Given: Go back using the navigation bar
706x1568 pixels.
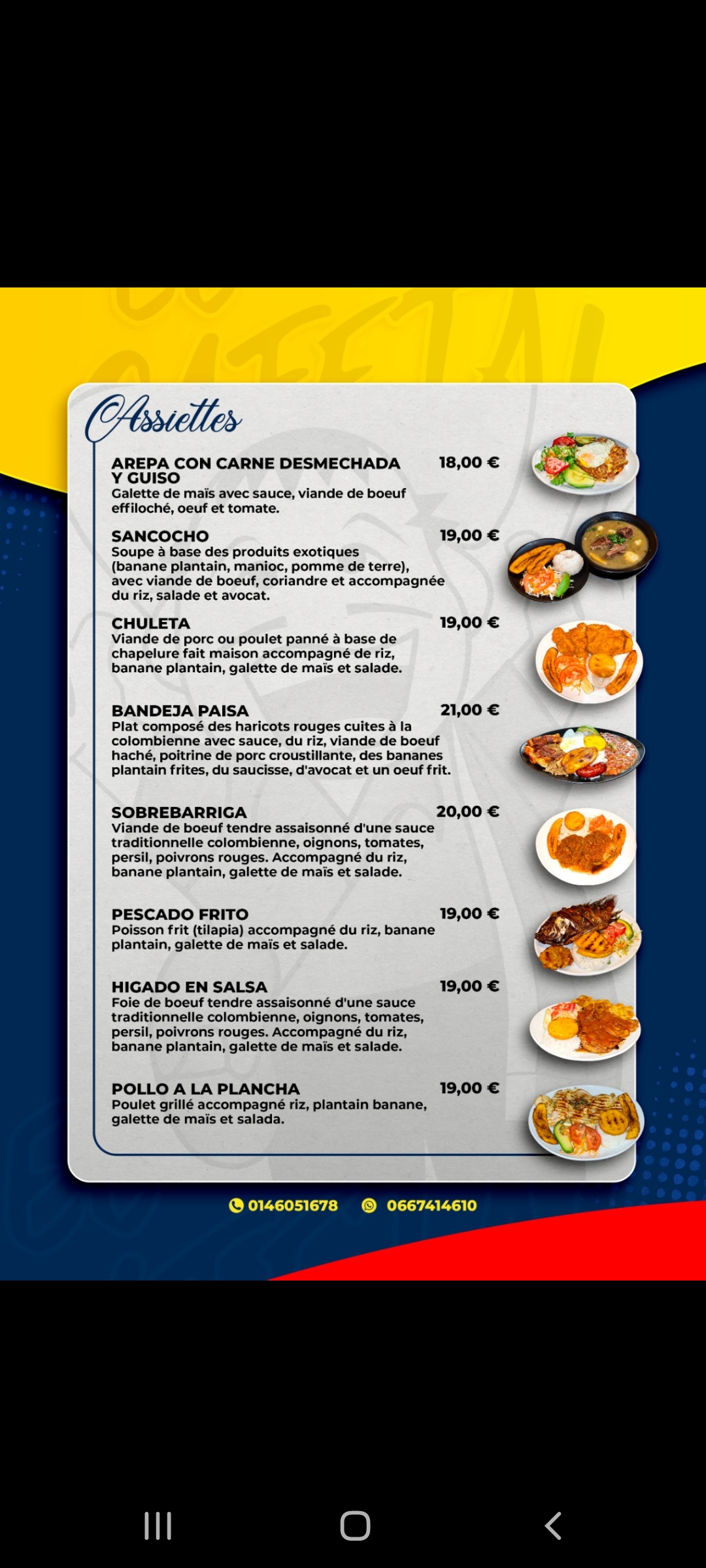Looking at the screenshot, I should click(x=553, y=1526).
